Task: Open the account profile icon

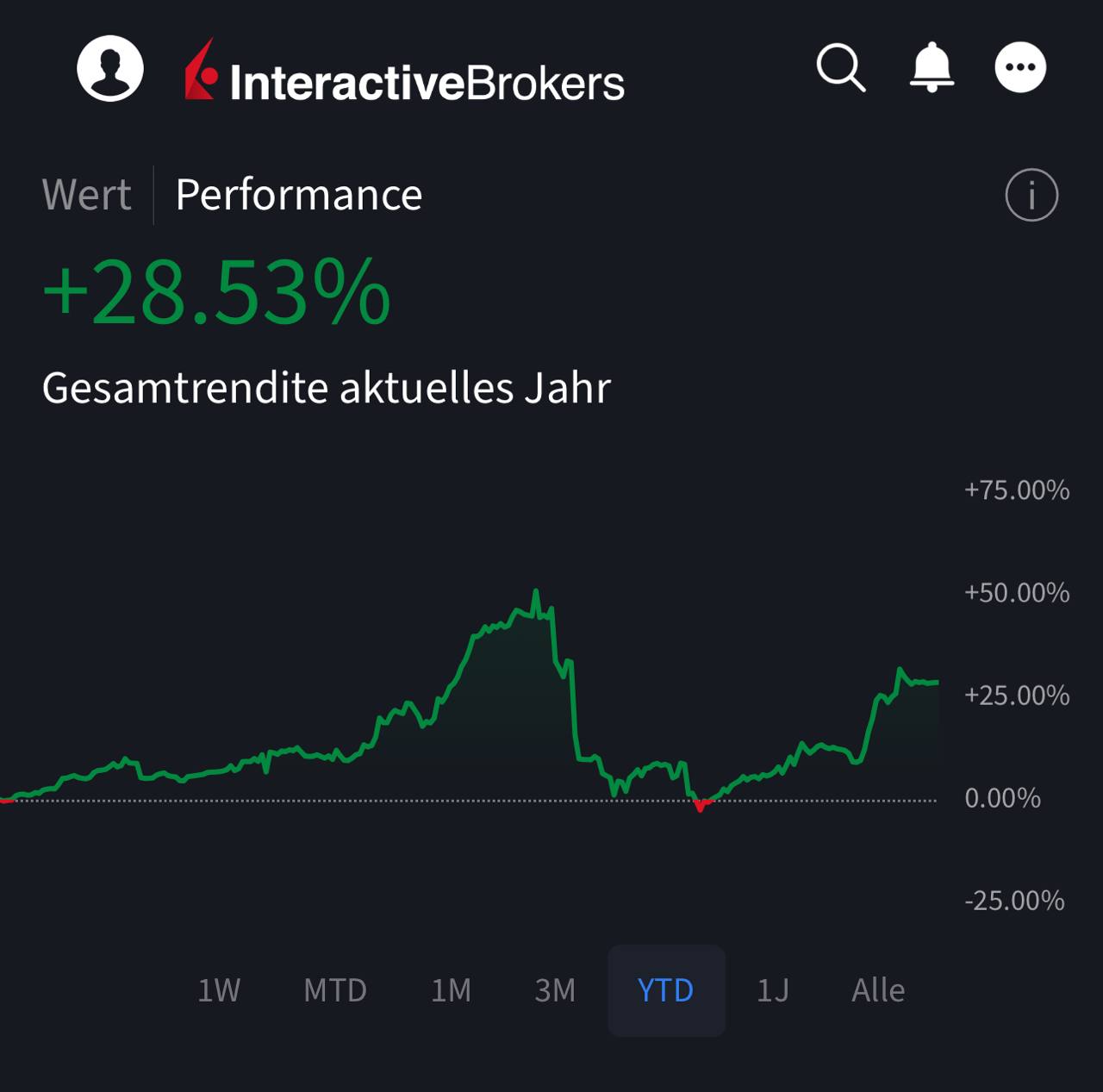Action: tap(110, 68)
